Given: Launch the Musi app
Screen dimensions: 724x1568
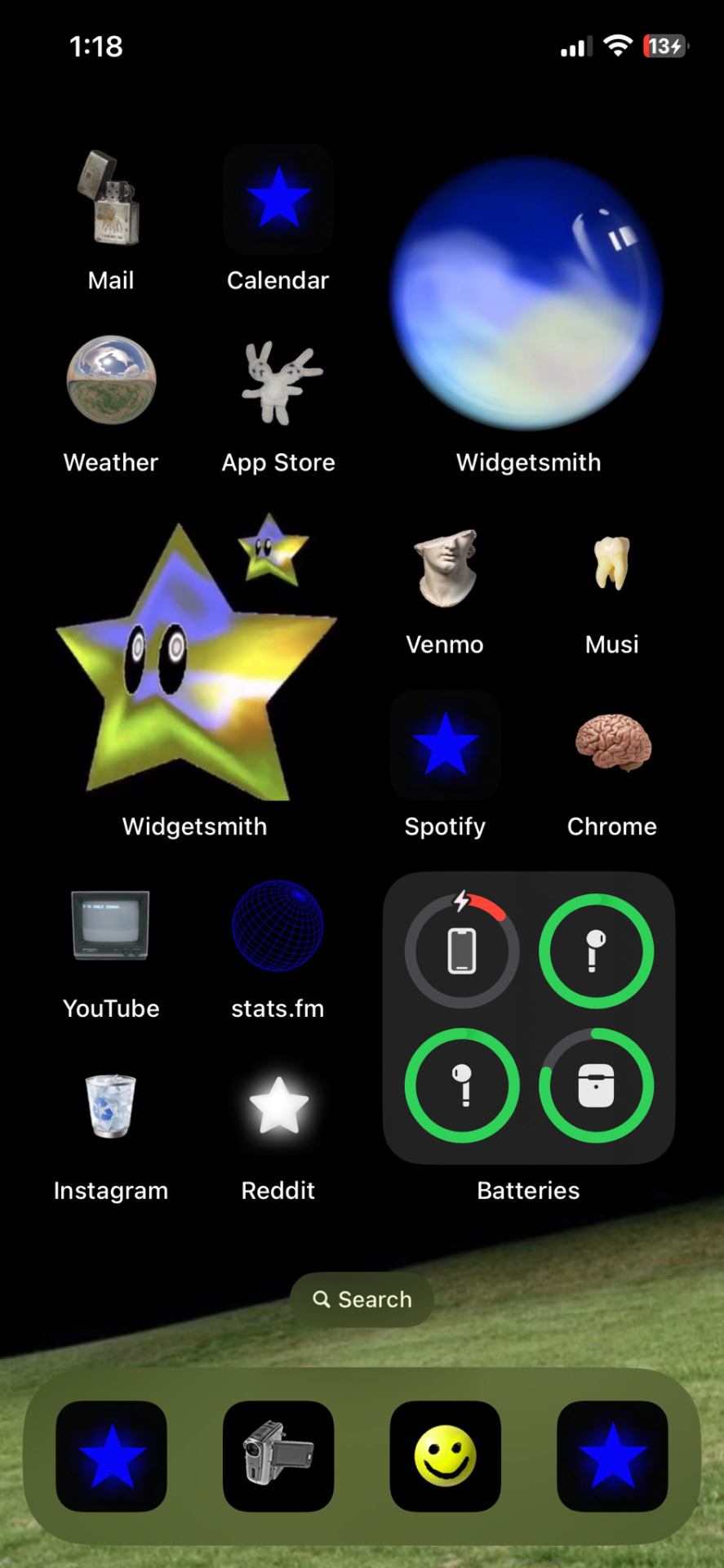Looking at the screenshot, I should [612, 563].
